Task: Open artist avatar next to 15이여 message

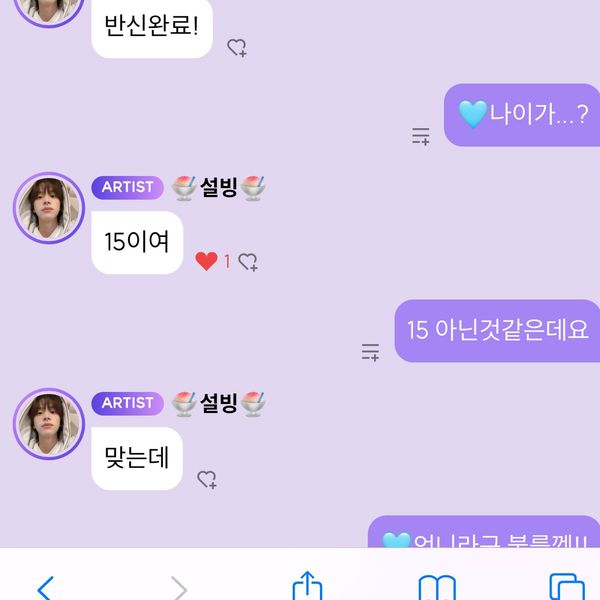Action: pos(47,207)
